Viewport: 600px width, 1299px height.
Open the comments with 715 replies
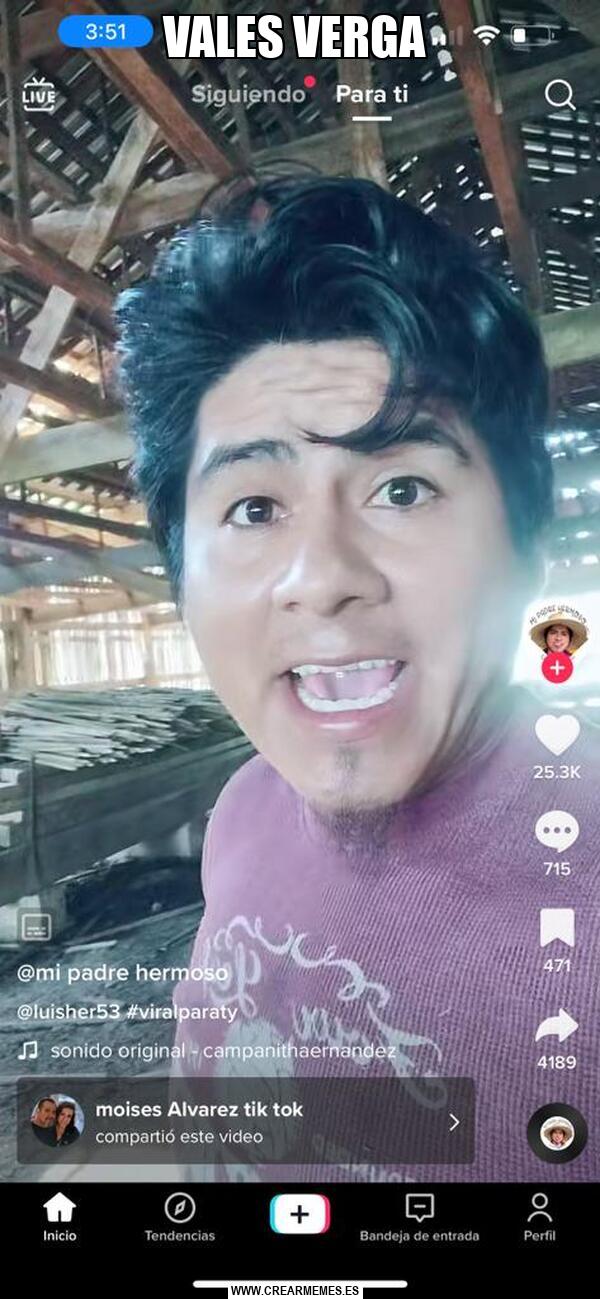557,832
